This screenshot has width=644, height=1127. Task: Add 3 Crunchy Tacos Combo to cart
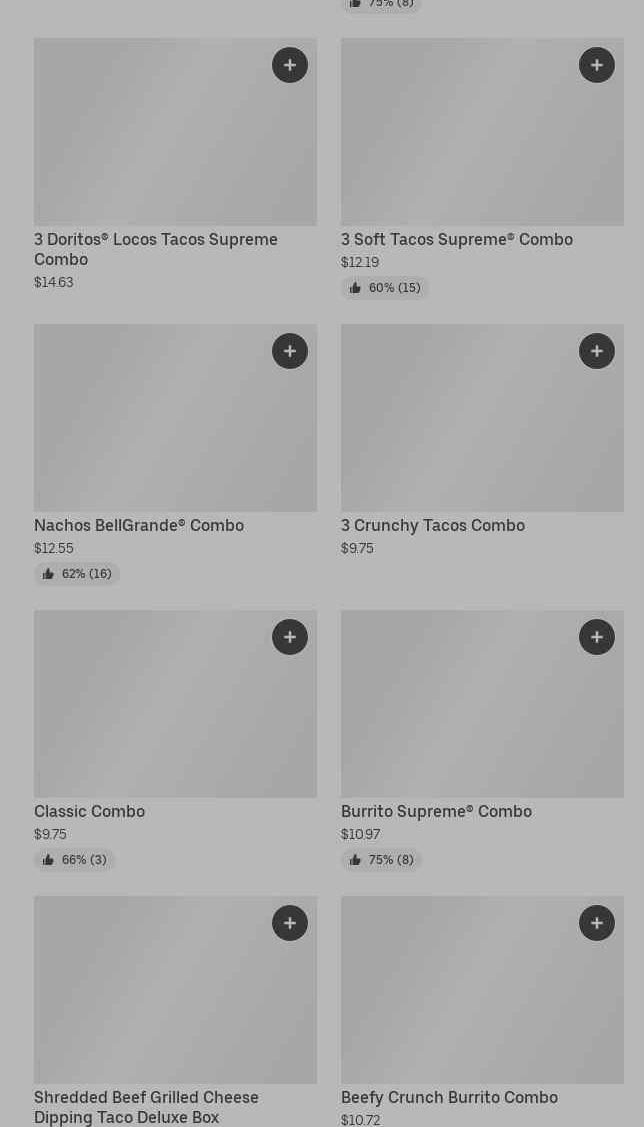[597, 351]
